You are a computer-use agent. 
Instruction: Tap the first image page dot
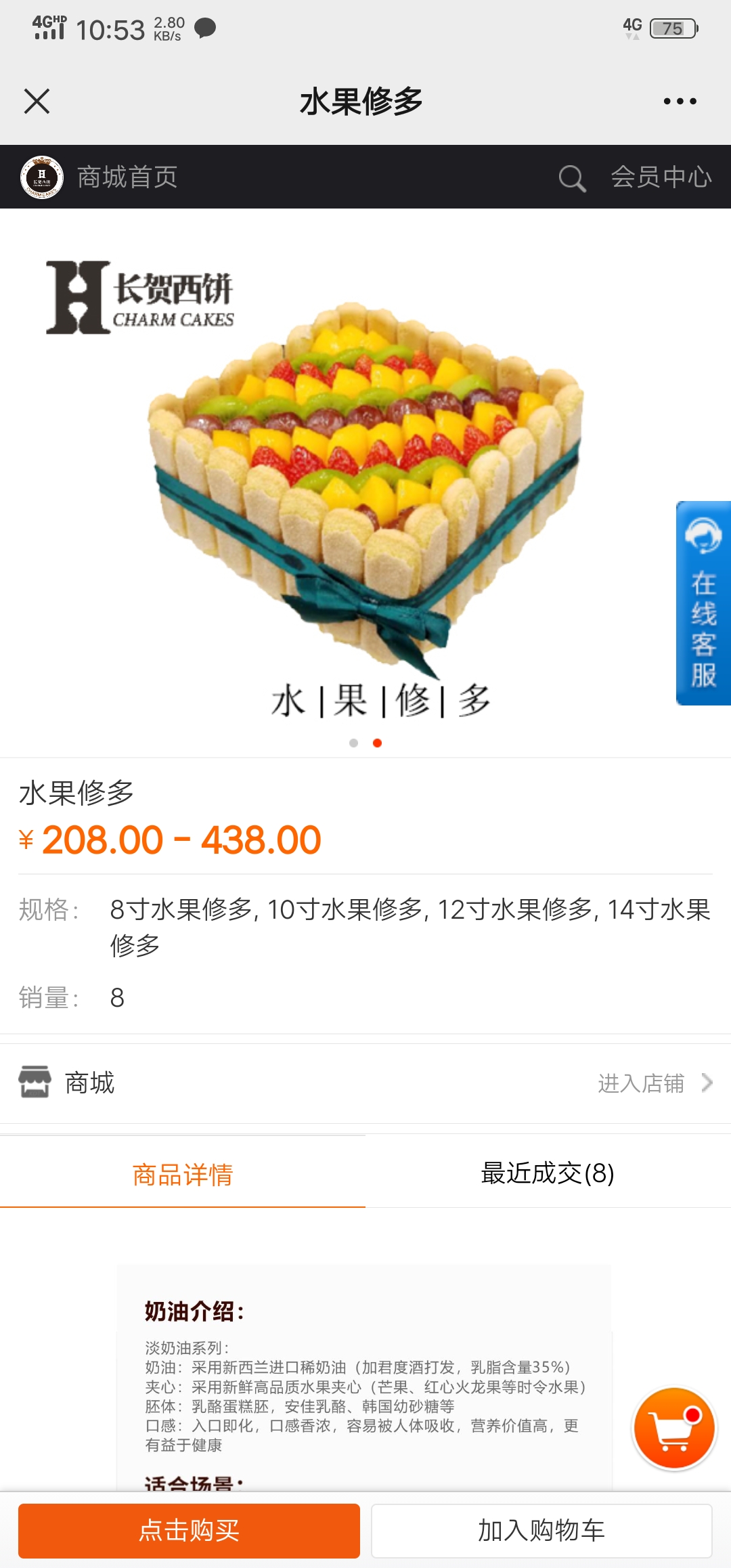pyautogui.click(x=353, y=743)
